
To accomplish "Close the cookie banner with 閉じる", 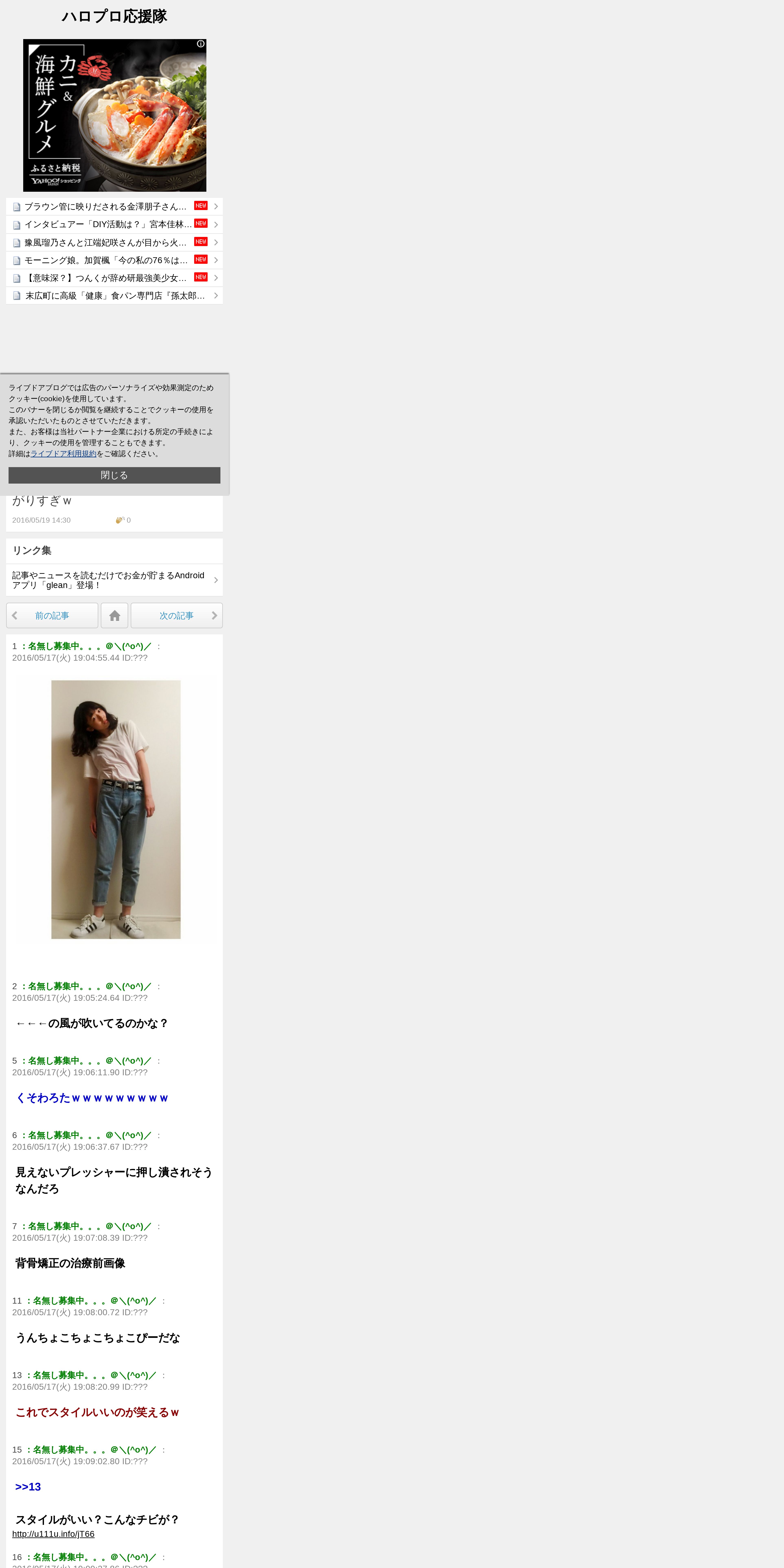I will [114, 475].
